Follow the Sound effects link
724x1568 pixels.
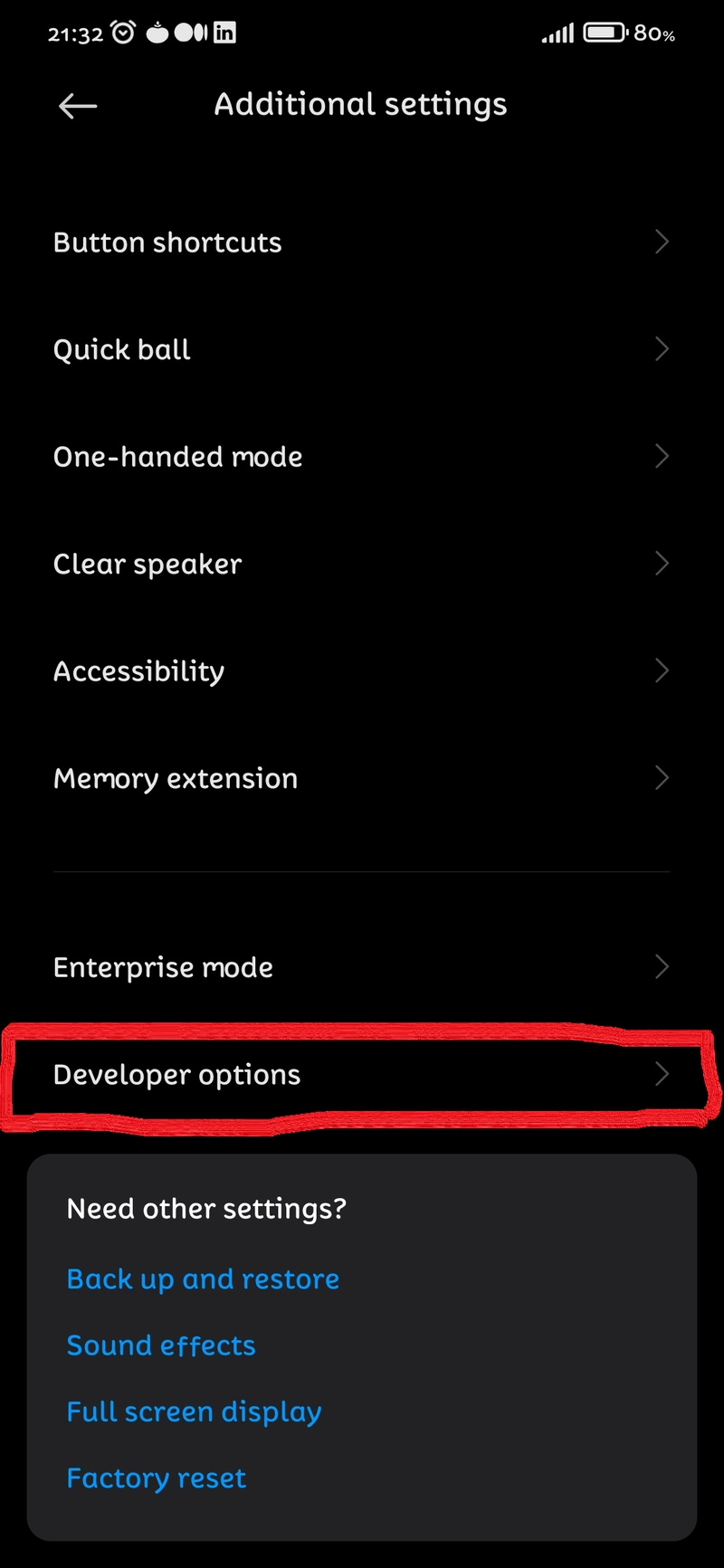(x=161, y=1345)
